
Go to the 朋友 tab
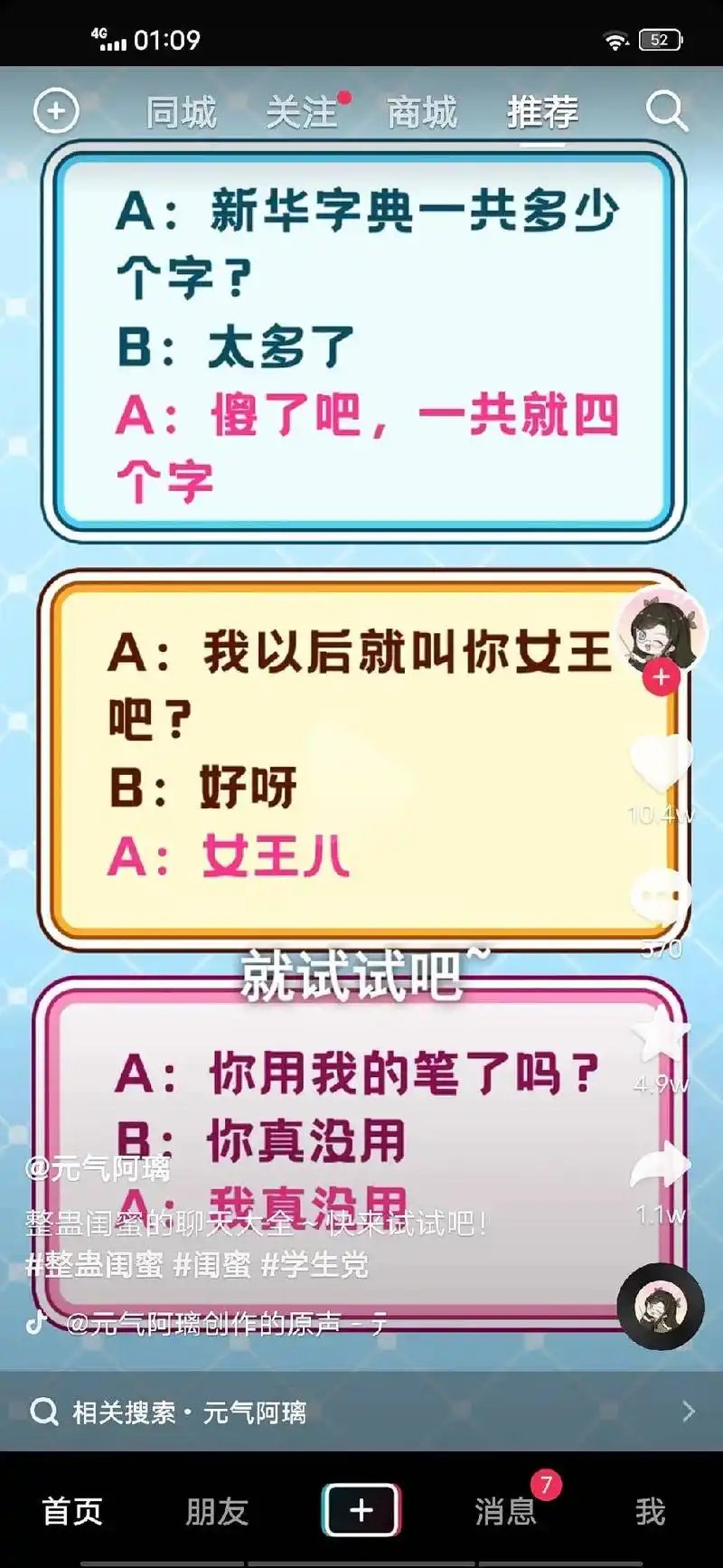[217, 1511]
